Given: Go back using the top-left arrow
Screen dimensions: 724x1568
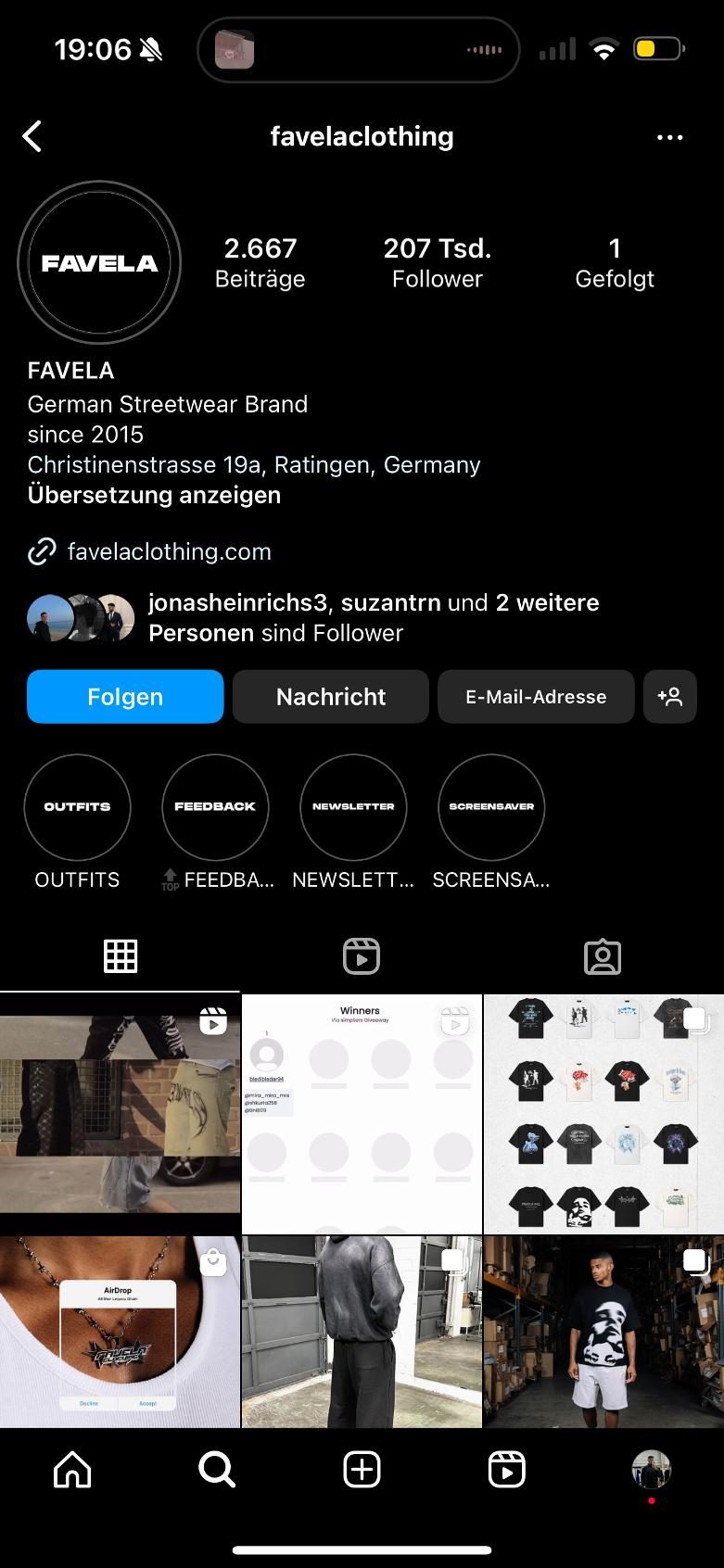Looking at the screenshot, I should coord(32,136).
